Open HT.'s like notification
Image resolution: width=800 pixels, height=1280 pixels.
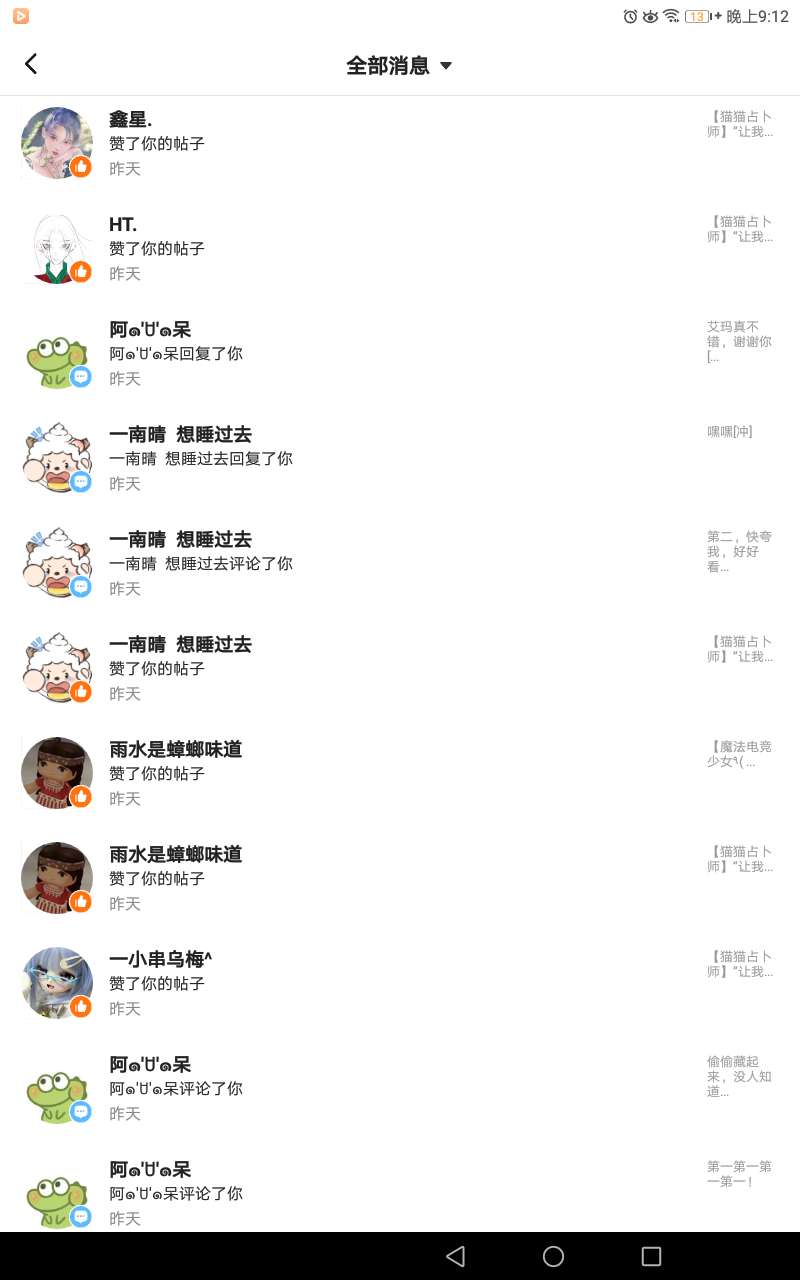pyautogui.click(x=400, y=248)
